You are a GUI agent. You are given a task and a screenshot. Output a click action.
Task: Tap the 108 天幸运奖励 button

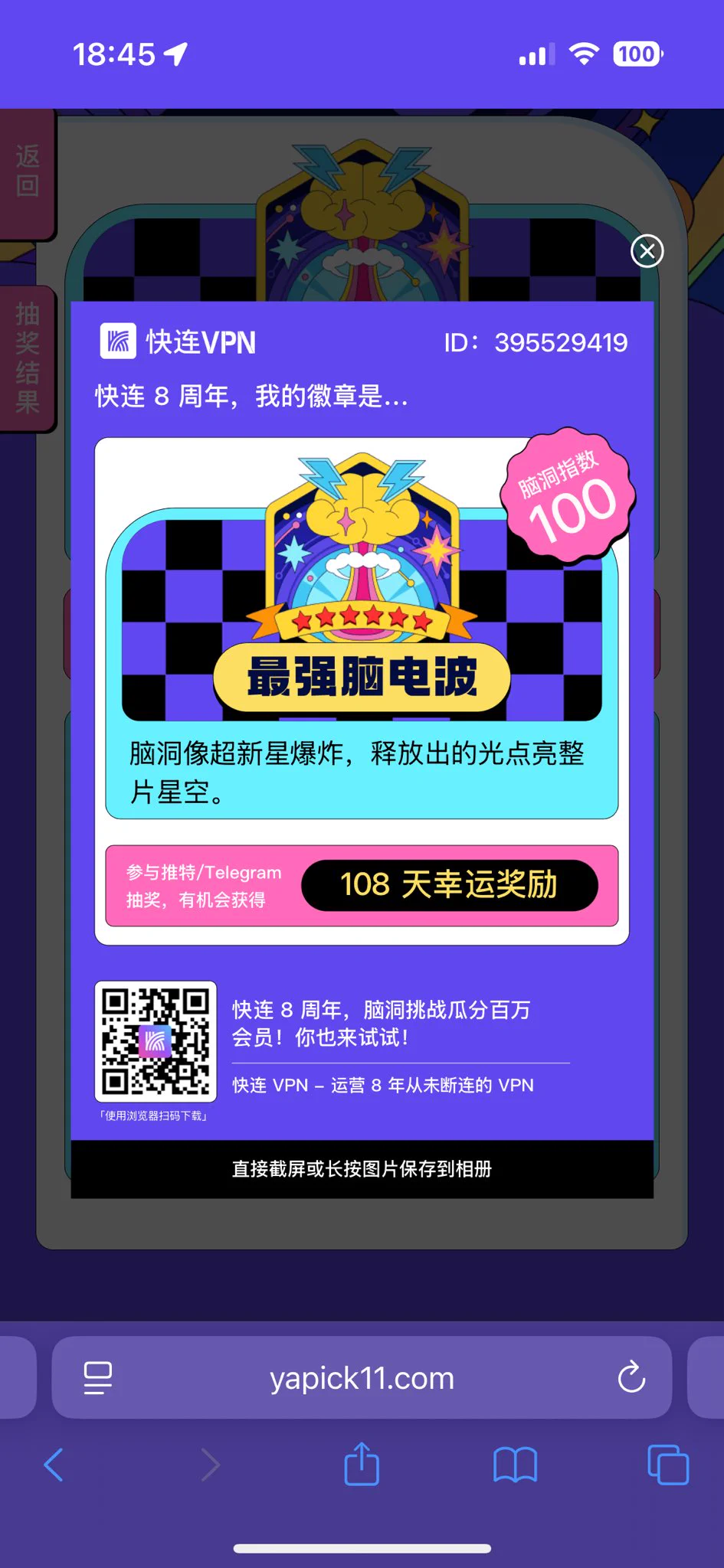[449, 885]
